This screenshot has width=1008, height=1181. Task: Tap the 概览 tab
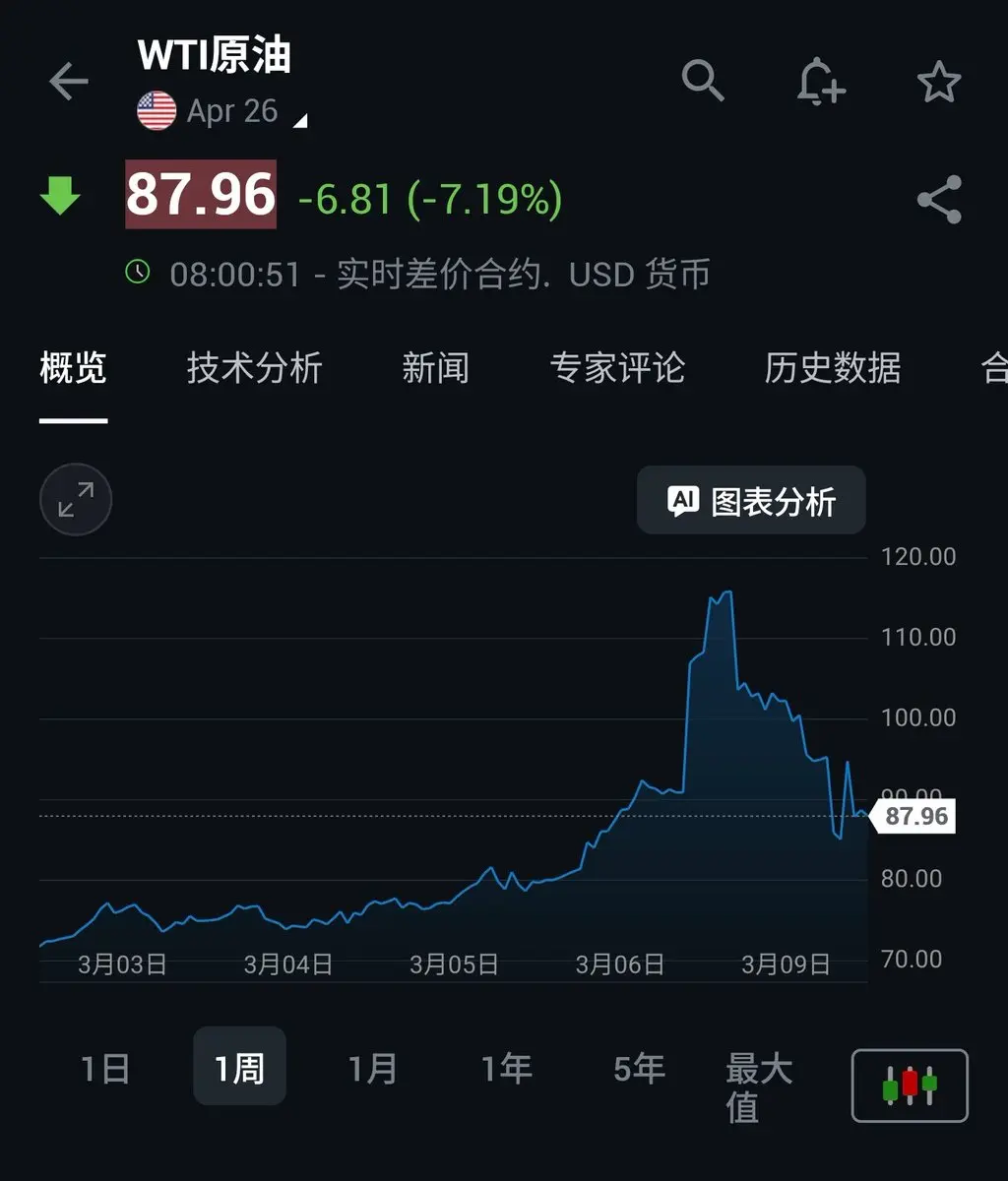click(x=73, y=368)
